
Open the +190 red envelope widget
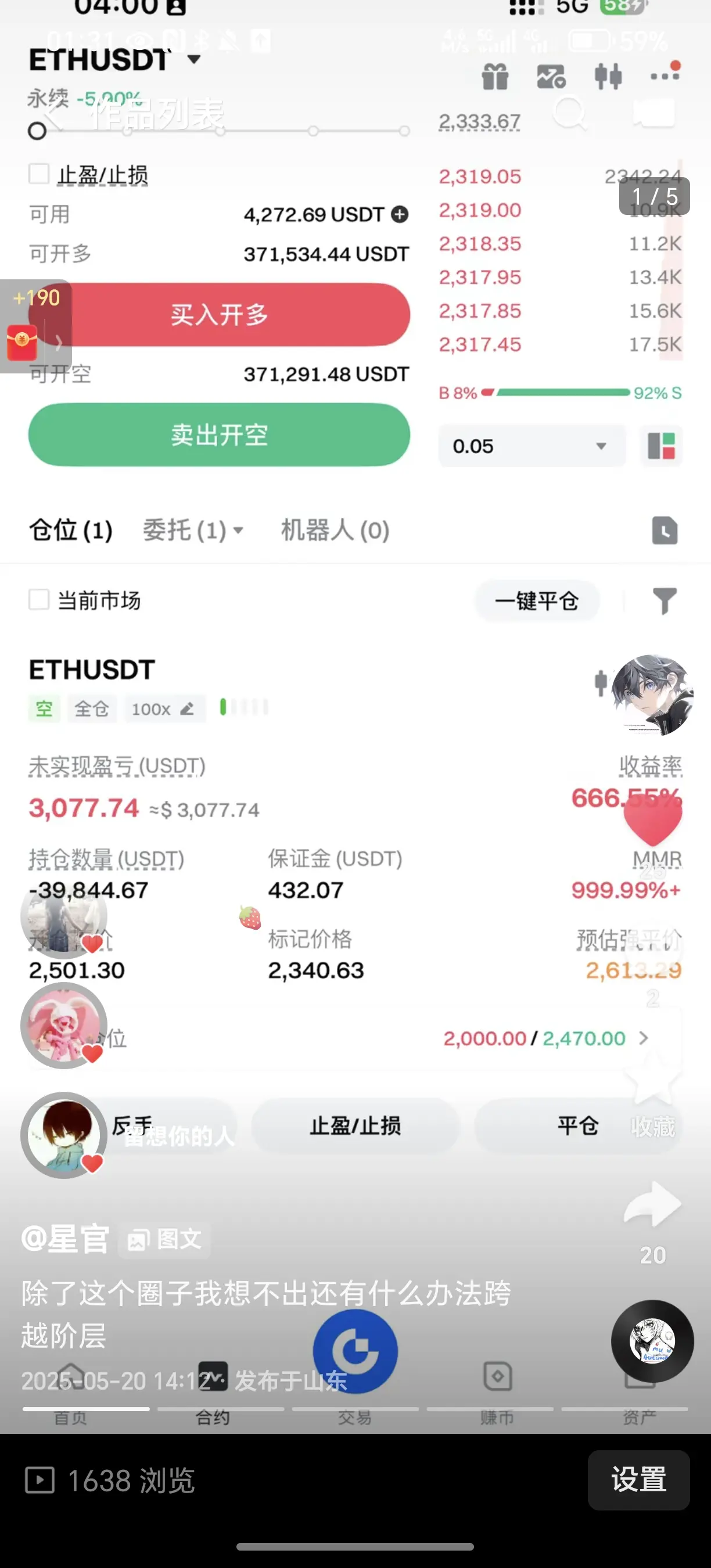35,326
